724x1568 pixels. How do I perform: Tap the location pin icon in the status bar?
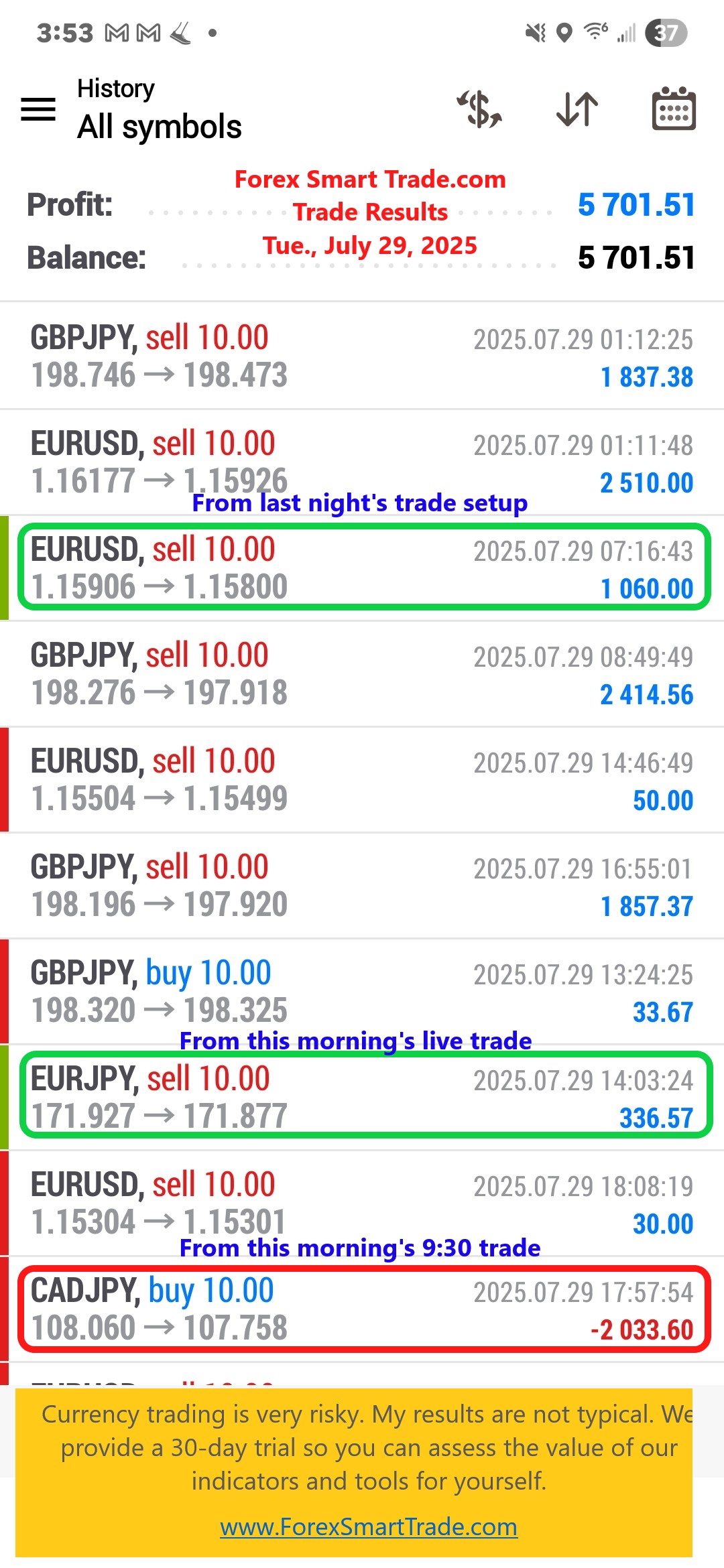click(565, 31)
